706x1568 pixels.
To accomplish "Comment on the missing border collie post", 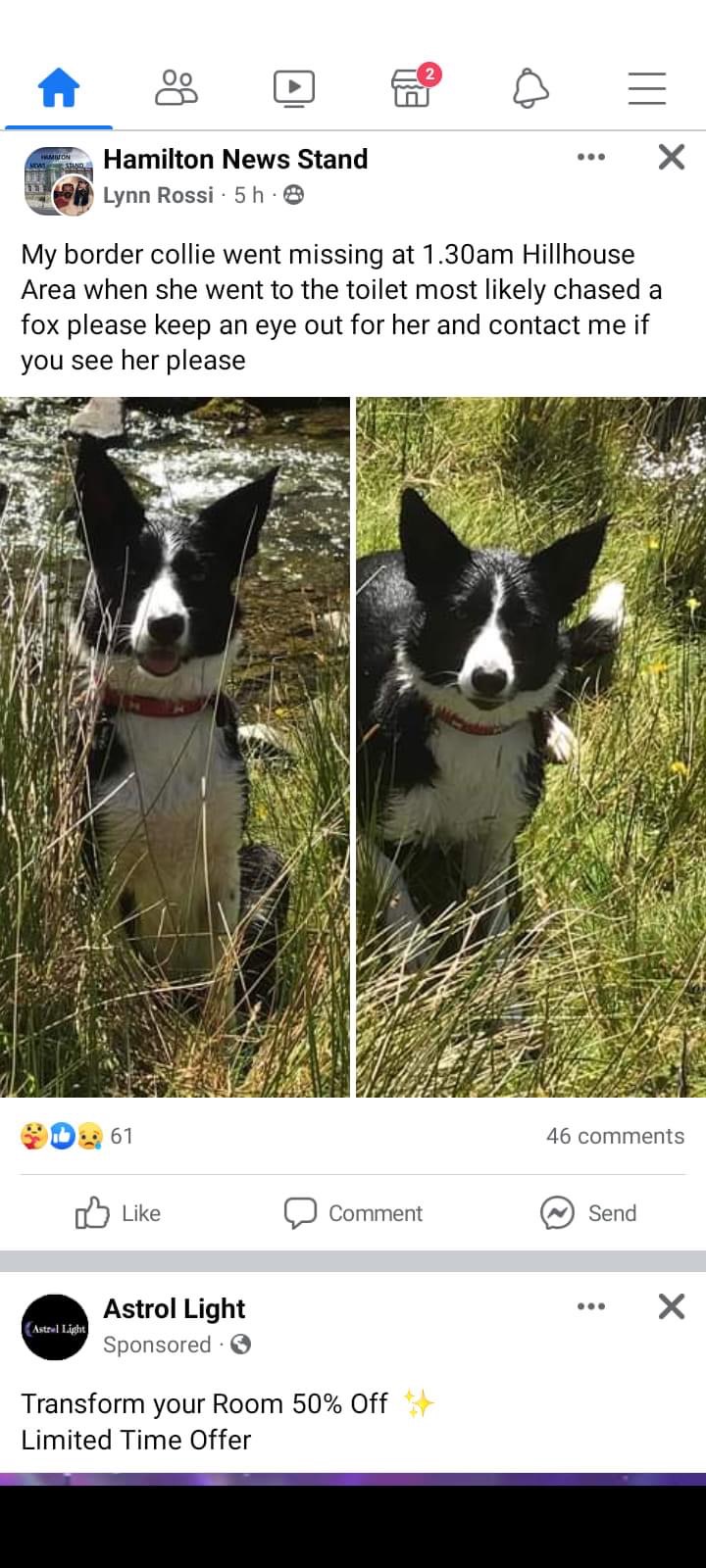I will (x=353, y=1213).
